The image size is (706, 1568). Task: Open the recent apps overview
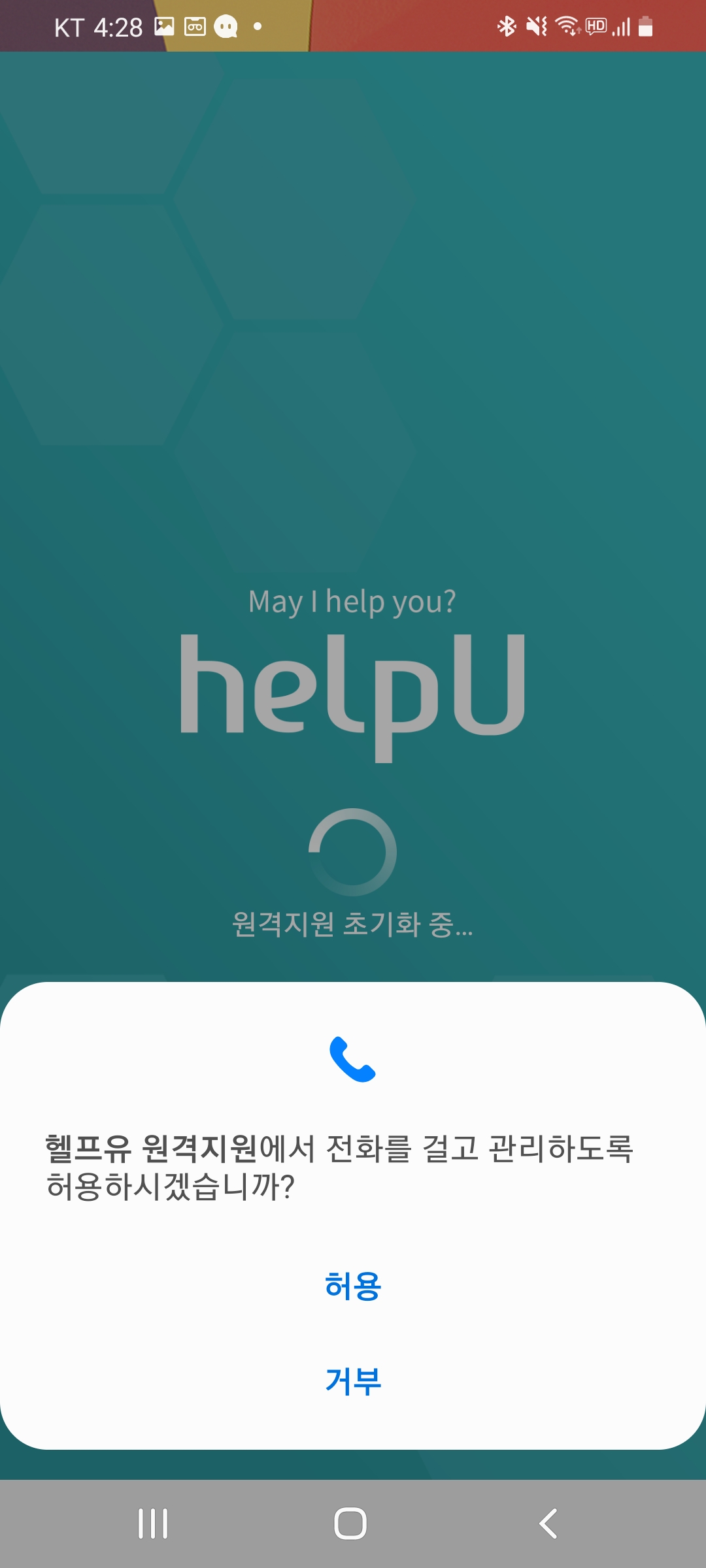tap(153, 1524)
